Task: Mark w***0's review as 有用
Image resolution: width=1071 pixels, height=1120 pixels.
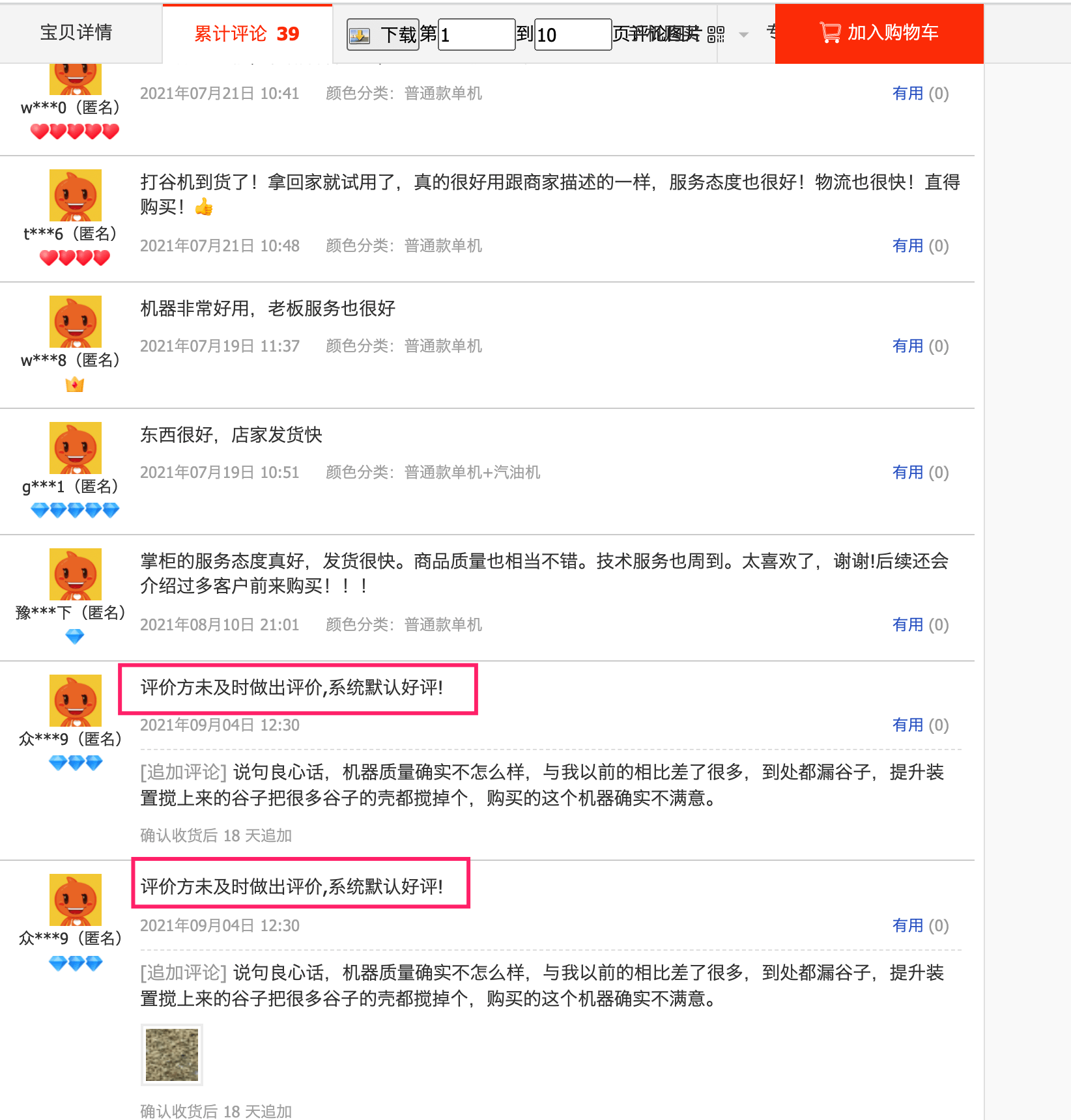Action: pyautogui.click(x=919, y=93)
